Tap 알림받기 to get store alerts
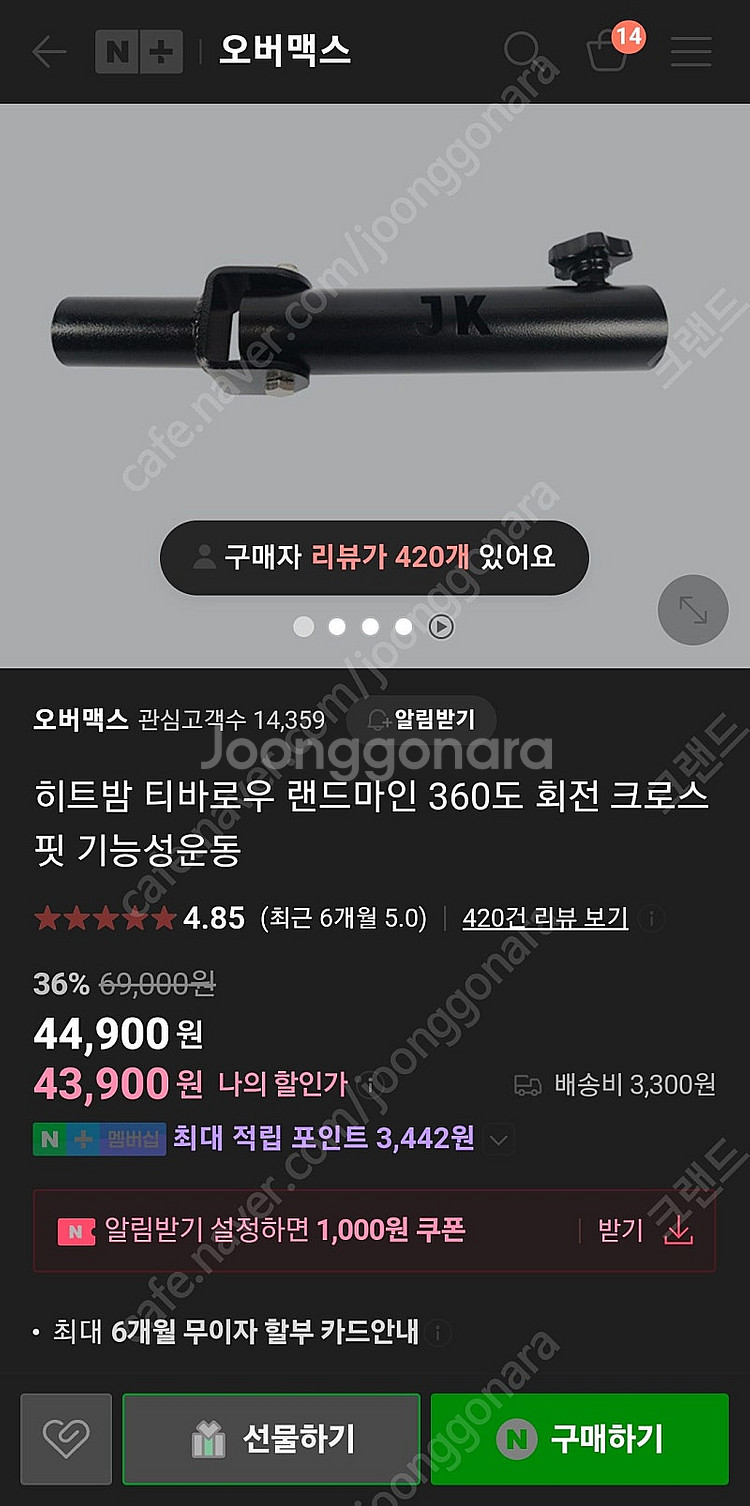Screen dimensions: 750x1506 click(421, 719)
